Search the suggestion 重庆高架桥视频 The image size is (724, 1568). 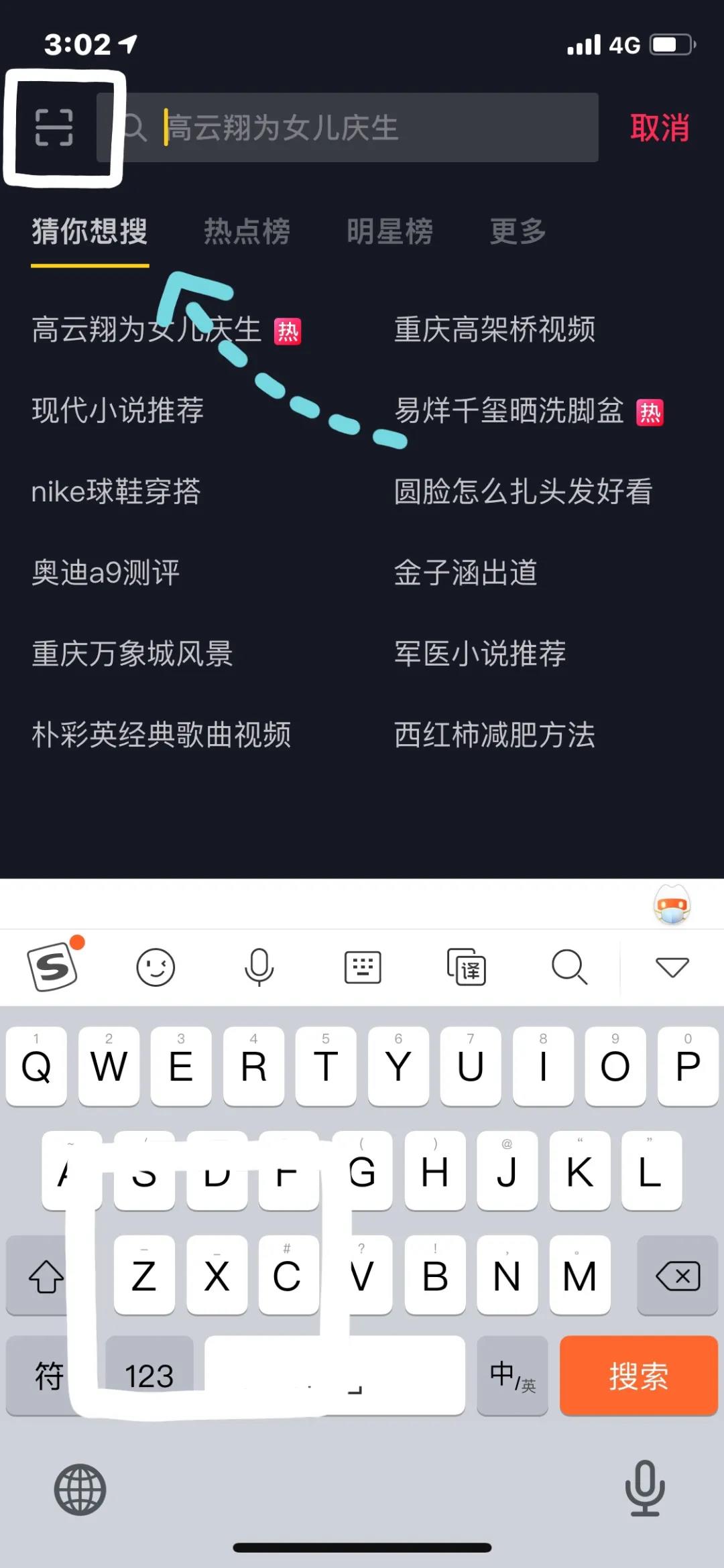(x=495, y=330)
